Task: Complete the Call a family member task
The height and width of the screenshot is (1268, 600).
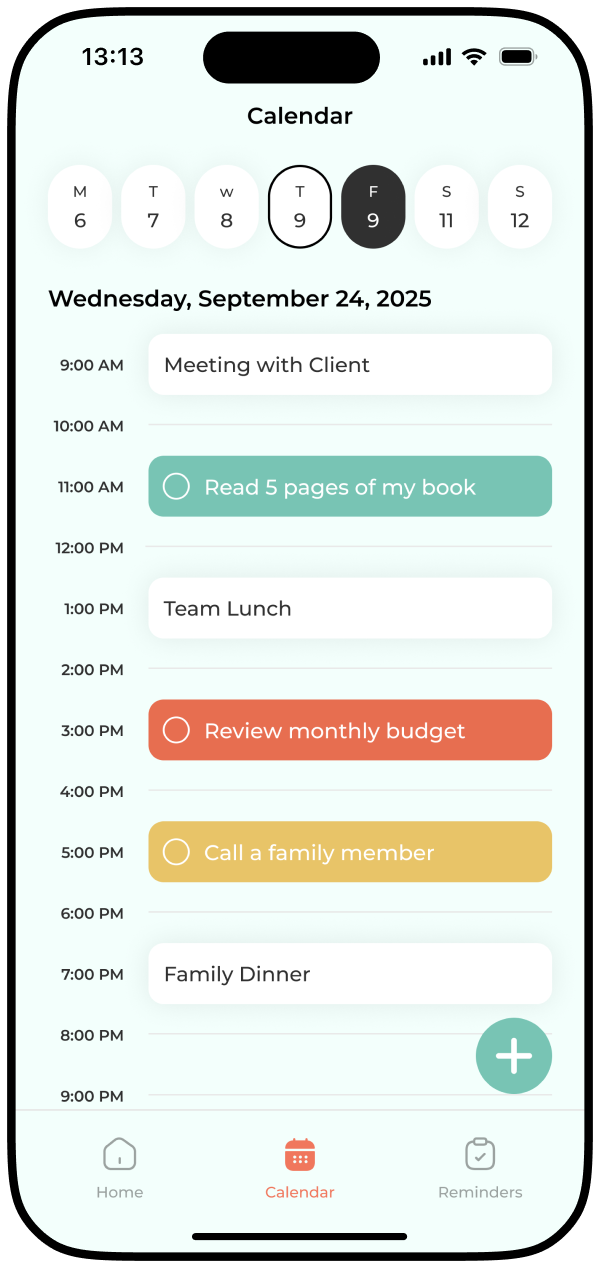Action: pyautogui.click(x=176, y=852)
